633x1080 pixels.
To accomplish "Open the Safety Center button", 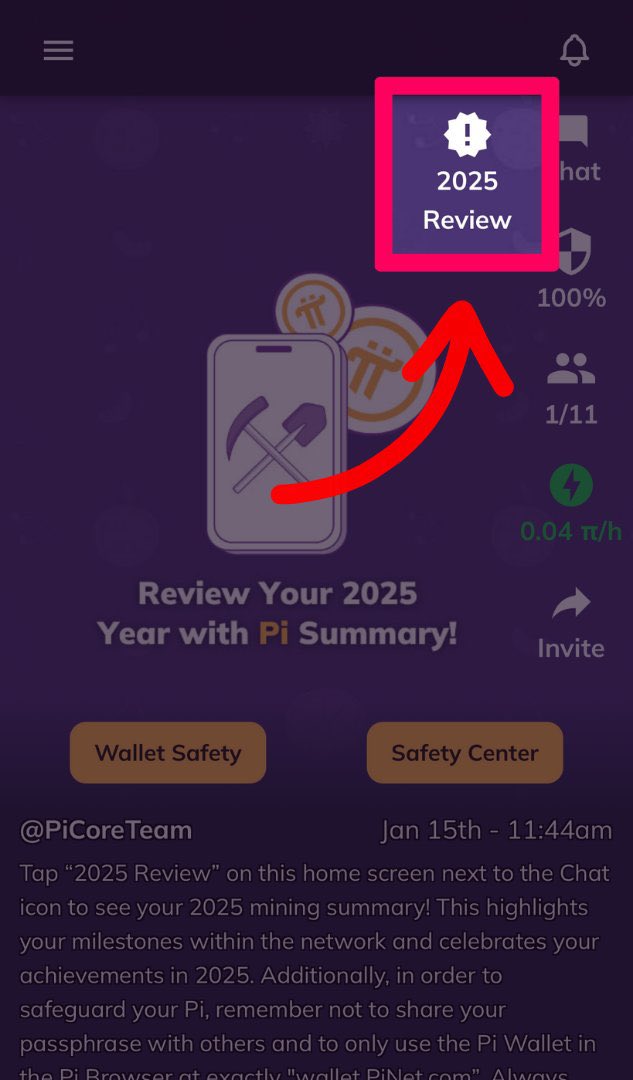I will pos(464,752).
